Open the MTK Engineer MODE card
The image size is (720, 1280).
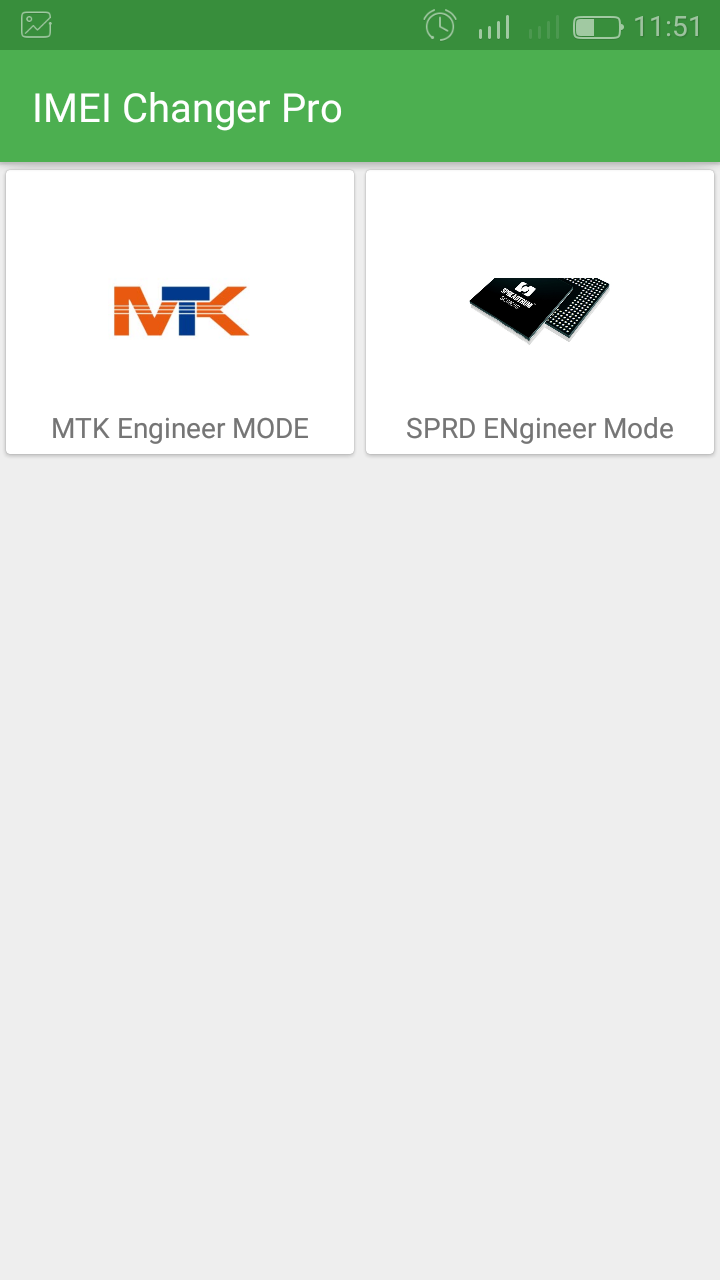(x=180, y=312)
